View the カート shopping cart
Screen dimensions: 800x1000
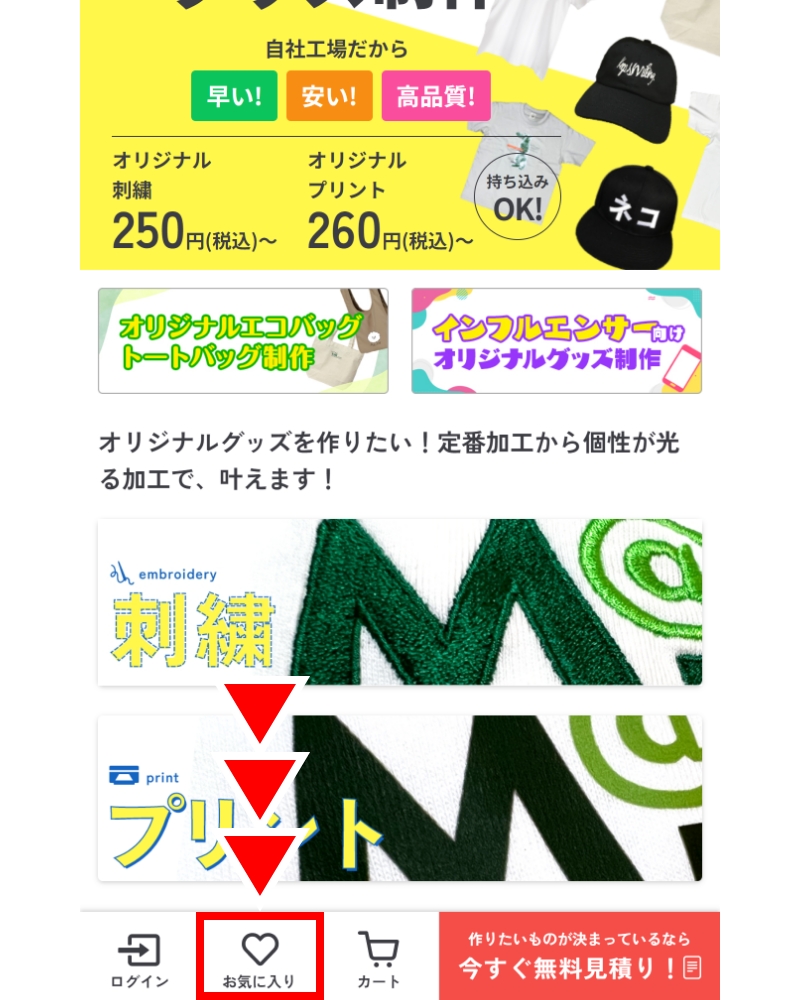pos(379,958)
